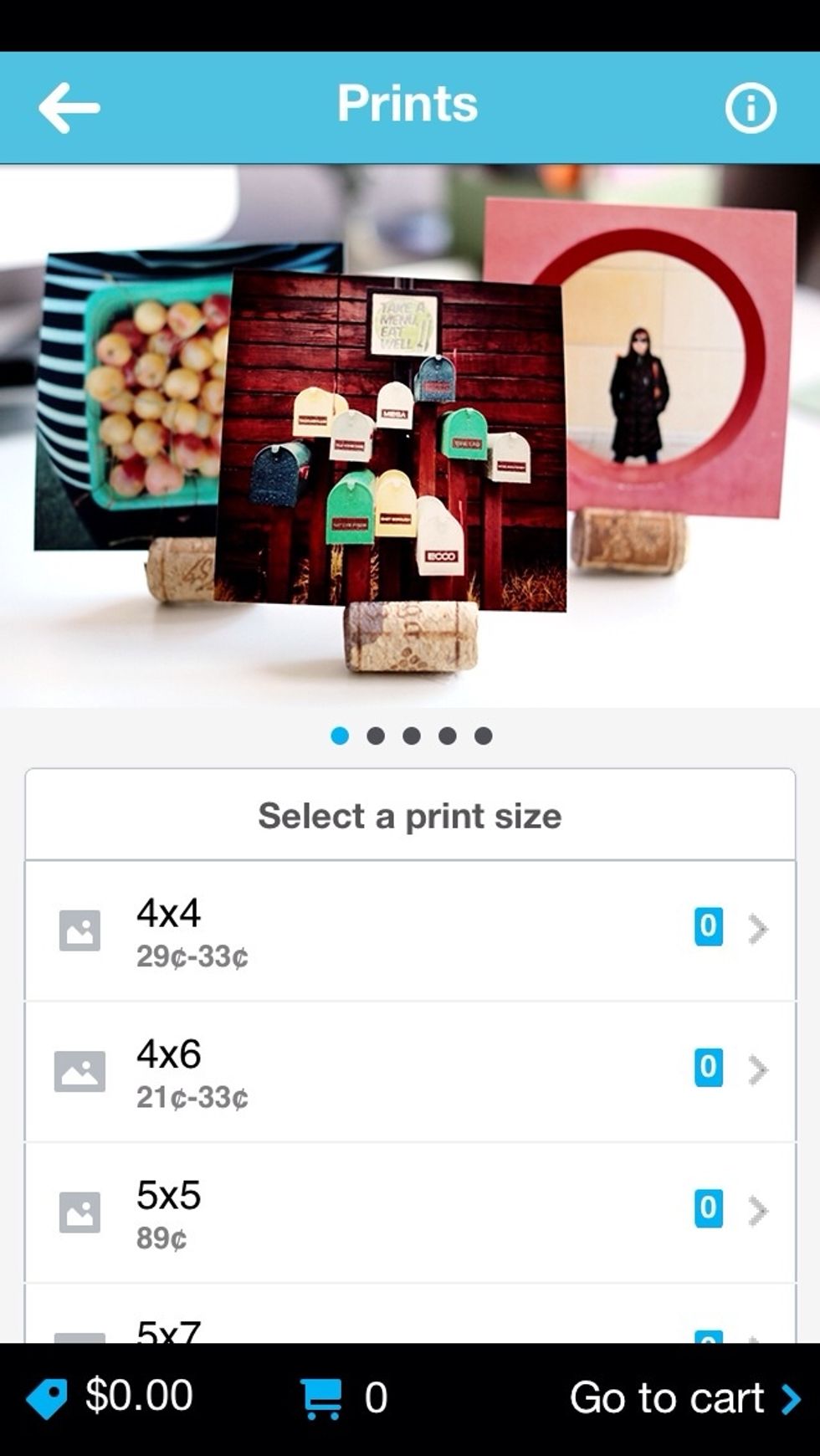The height and width of the screenshot is (1456, 820).
Task: Go back using the arrow icon
Action: click(69, 107)
